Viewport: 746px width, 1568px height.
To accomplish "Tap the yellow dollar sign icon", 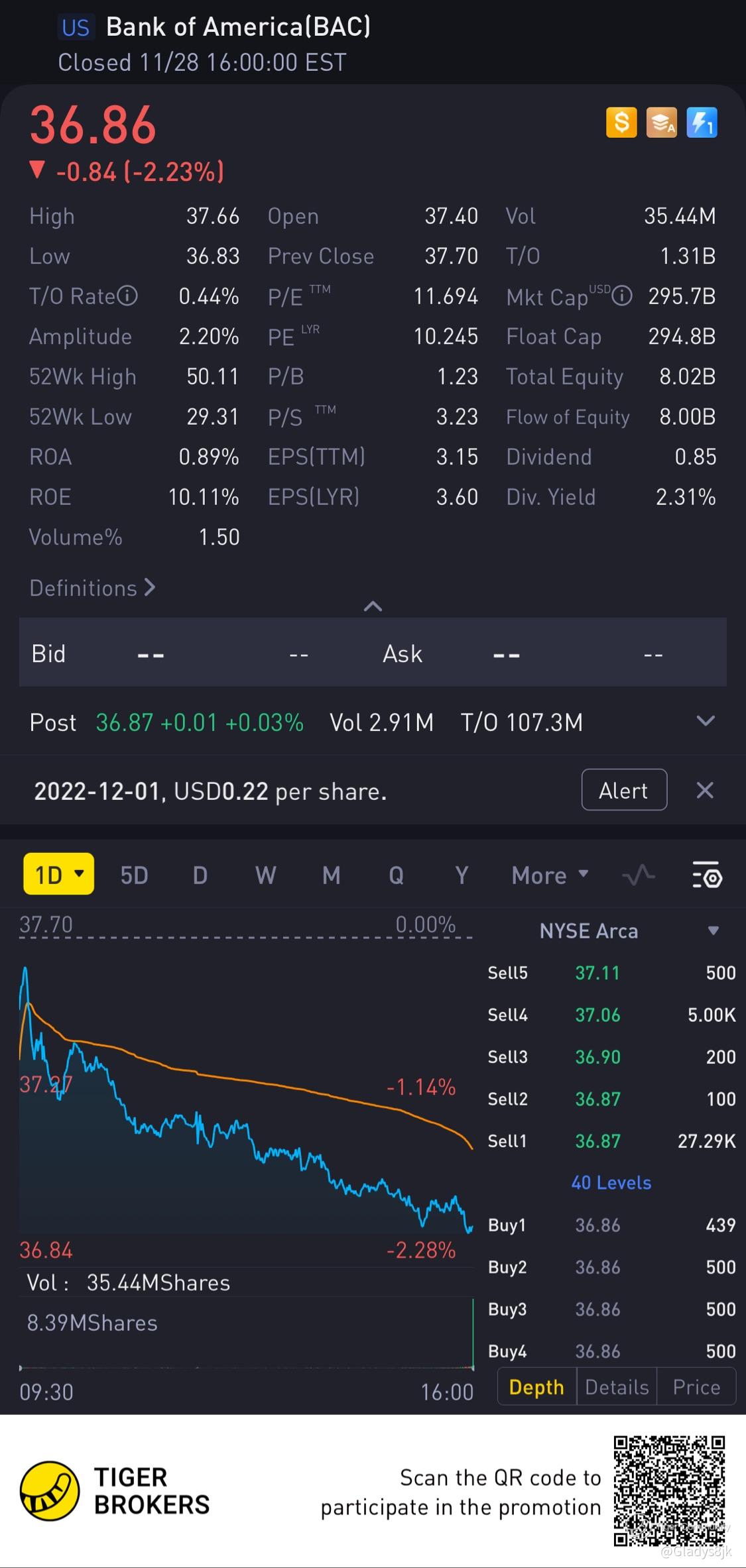I will pyautogui.click(x=621, y=123).
